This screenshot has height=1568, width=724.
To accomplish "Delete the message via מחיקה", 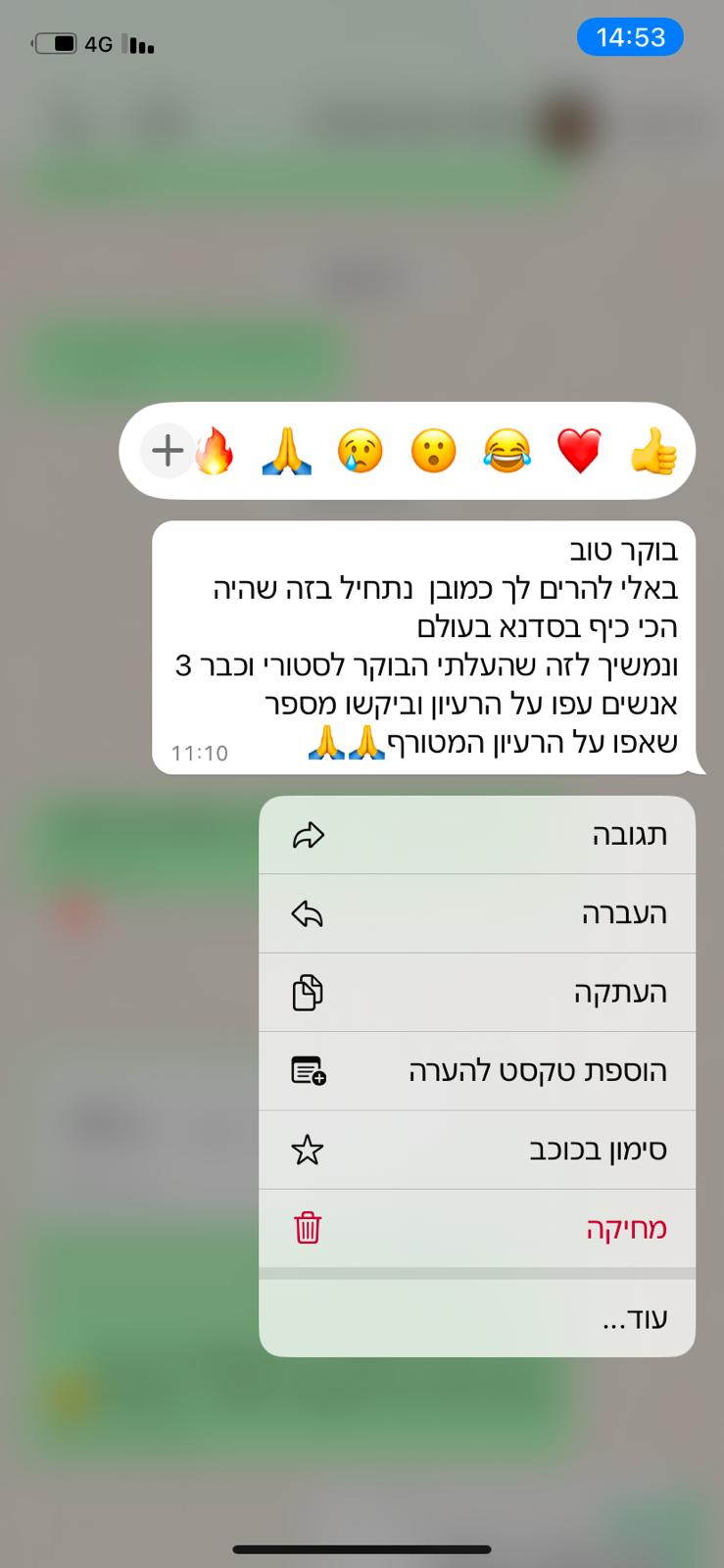I will [477, 1228].
